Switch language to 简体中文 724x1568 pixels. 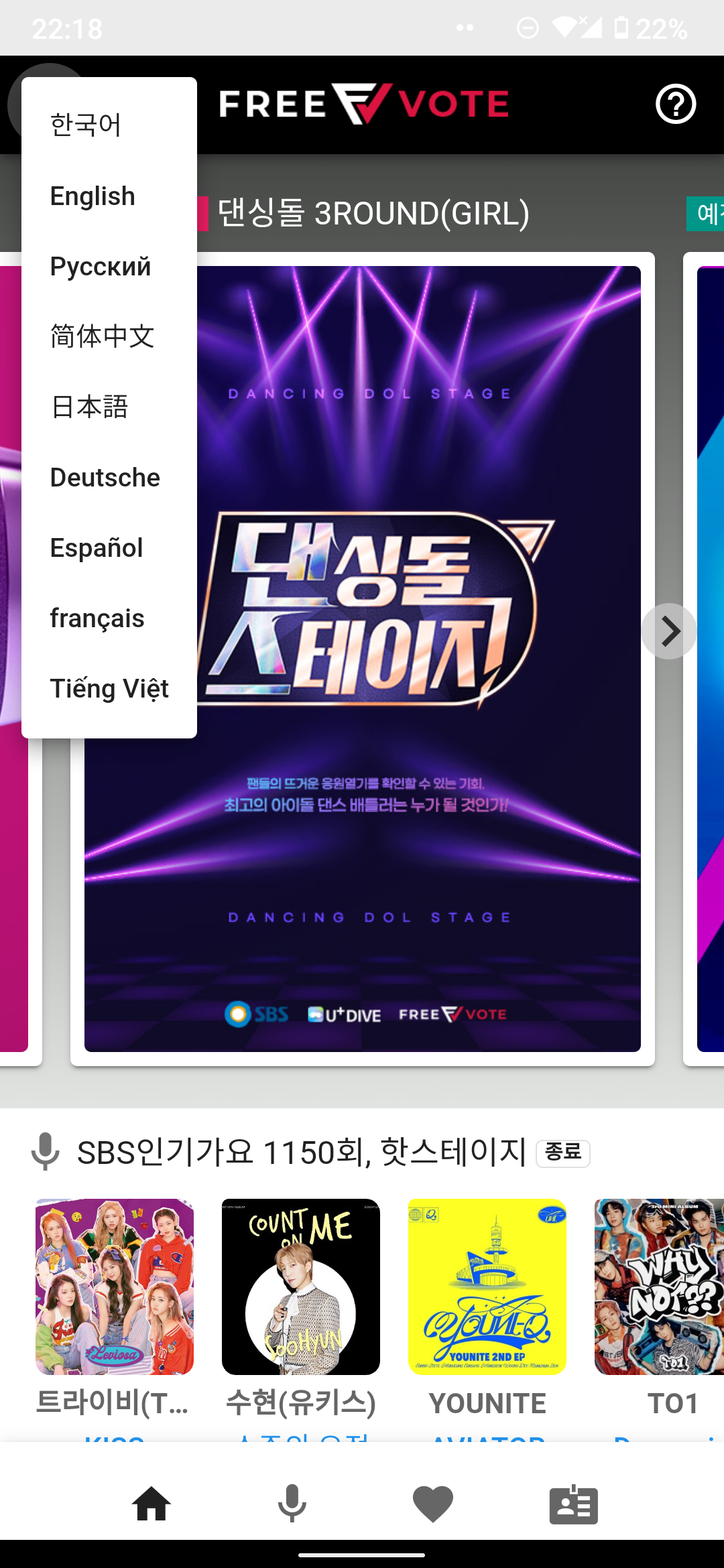coord(102,336)
